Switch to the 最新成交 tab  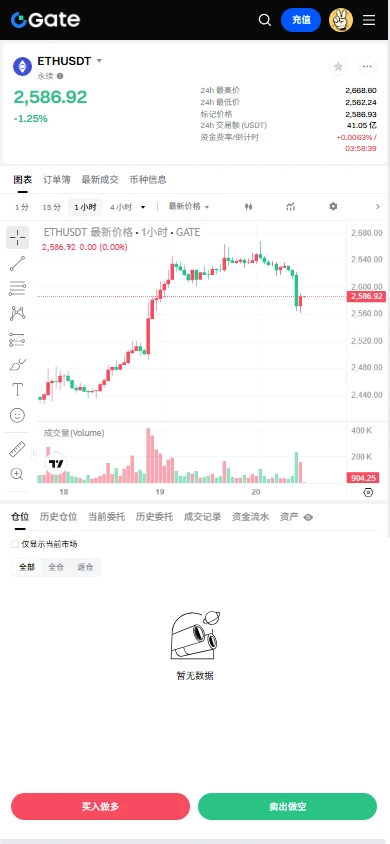100,180
